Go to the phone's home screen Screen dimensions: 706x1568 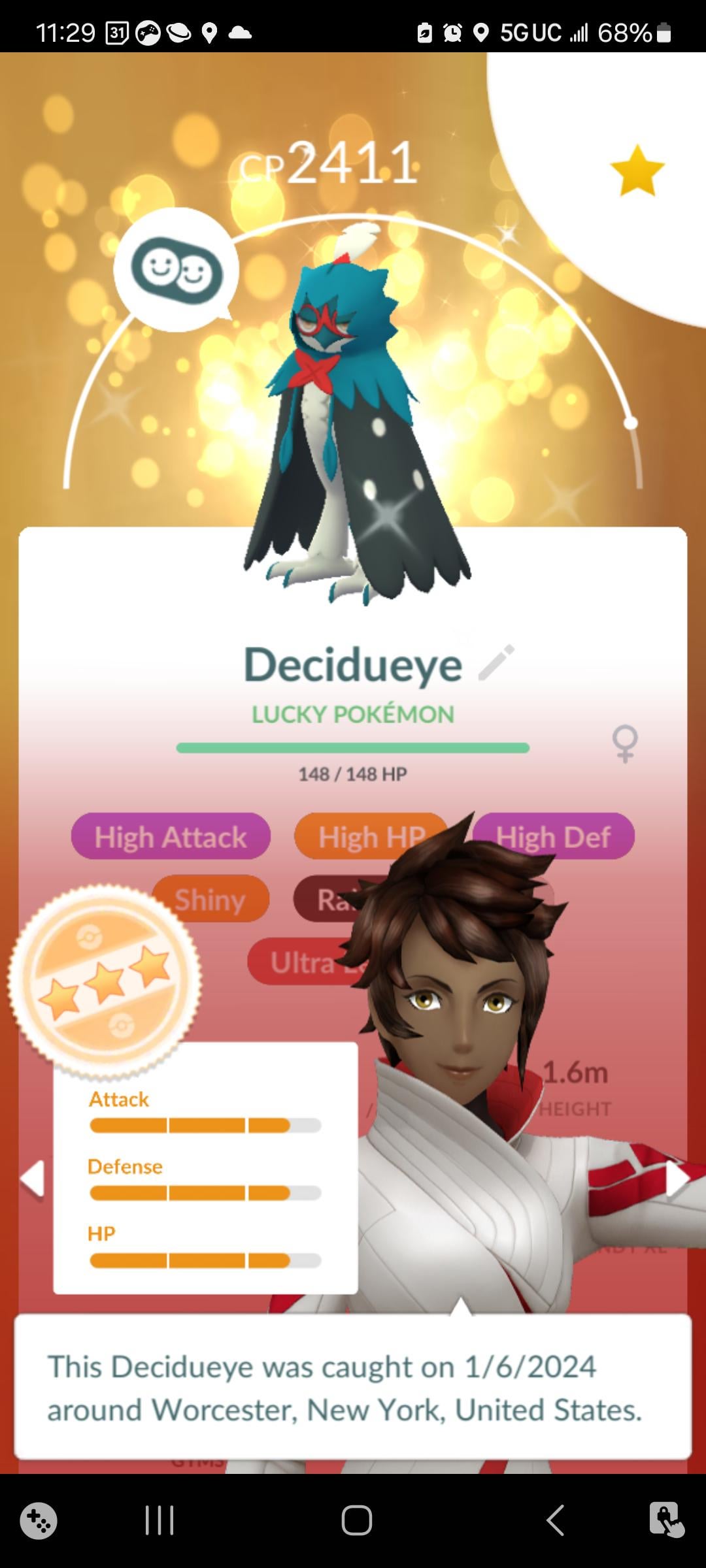coord(357,1520)
